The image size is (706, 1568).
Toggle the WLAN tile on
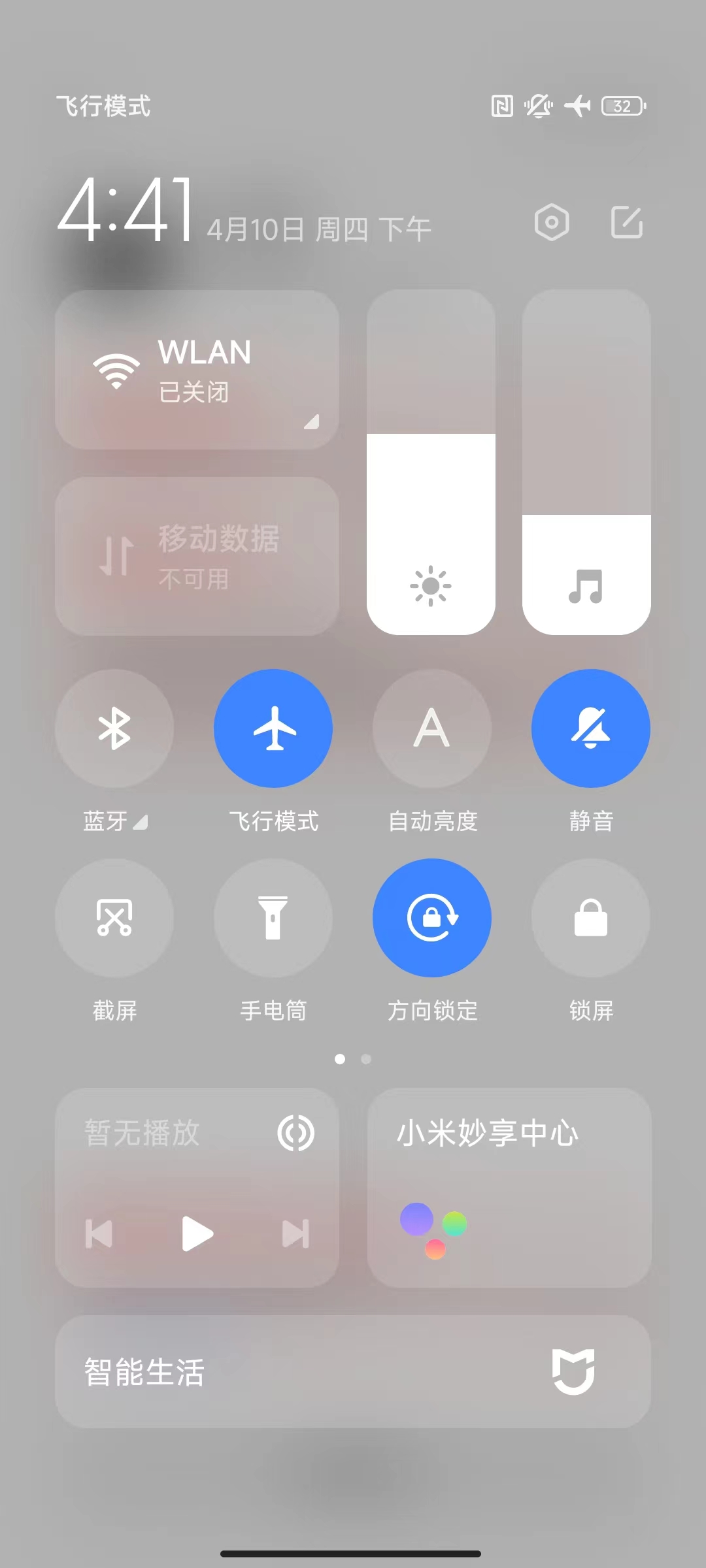[197, 370]
